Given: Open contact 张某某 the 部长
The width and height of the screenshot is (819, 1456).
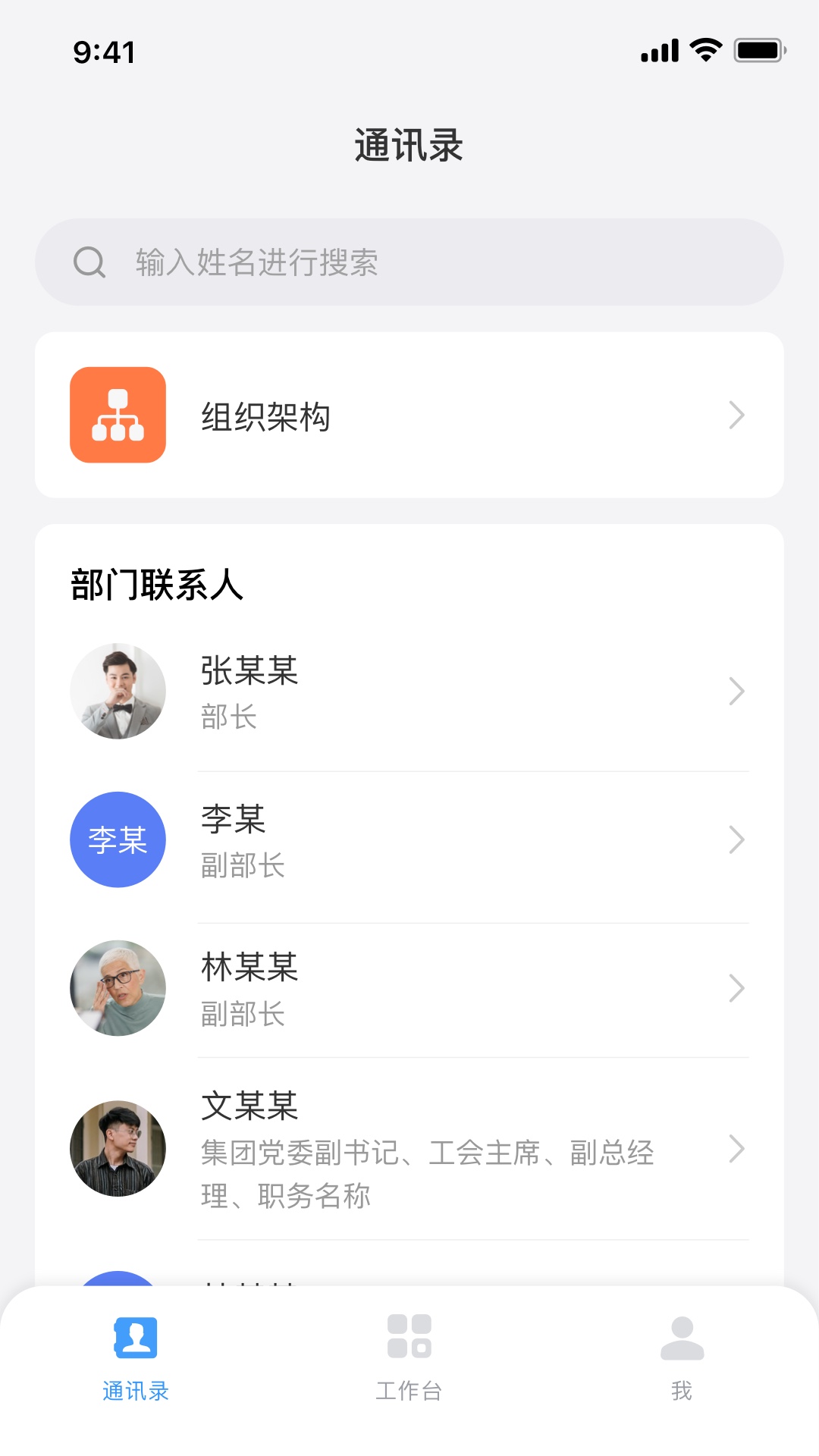Looking at the screenshot, I should click(409, 692).
